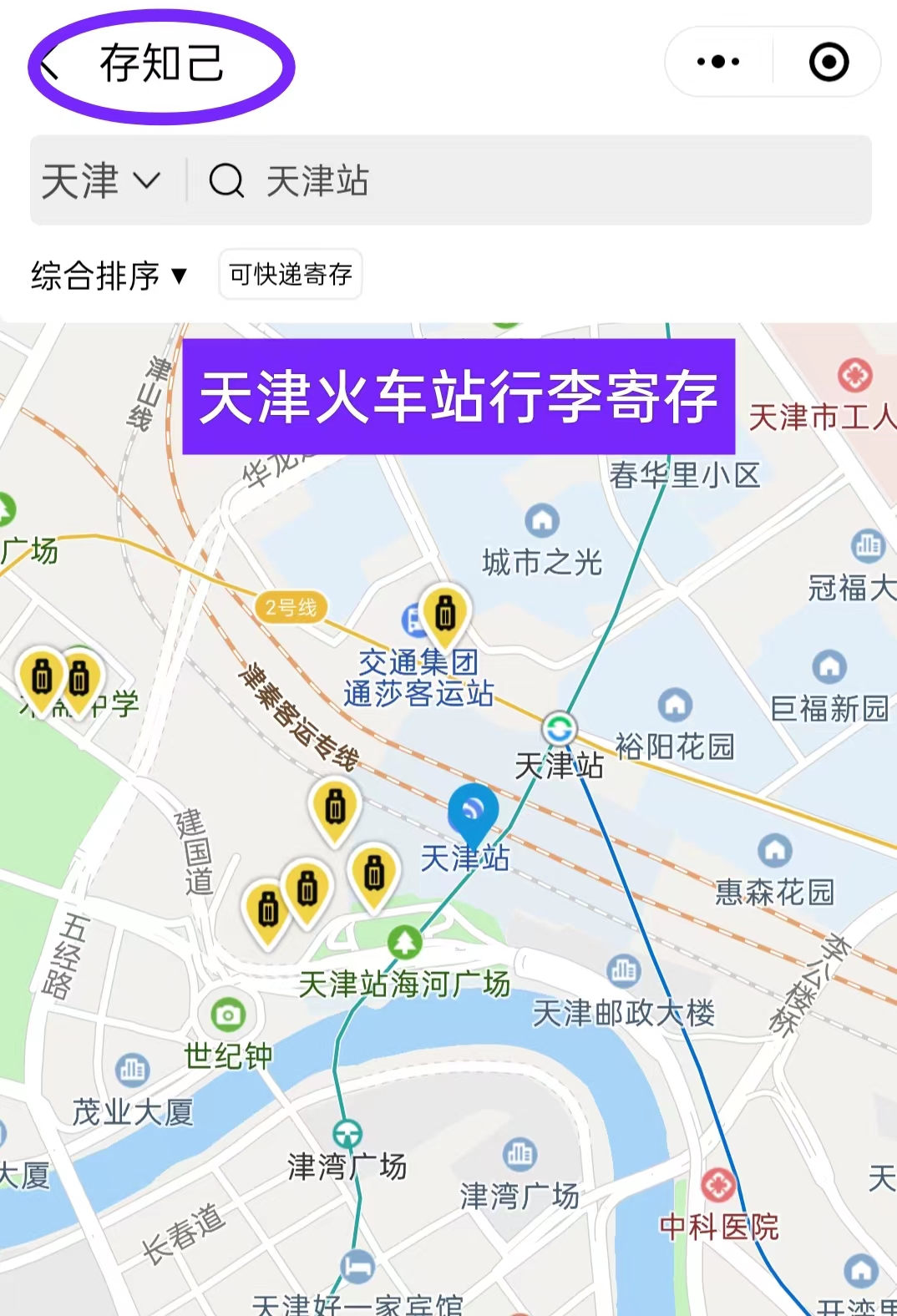Click the 天津站 metro station icon on the map
Viewport: 897px width, 1316px height.
pyautogui.click(x=560, y=728)
